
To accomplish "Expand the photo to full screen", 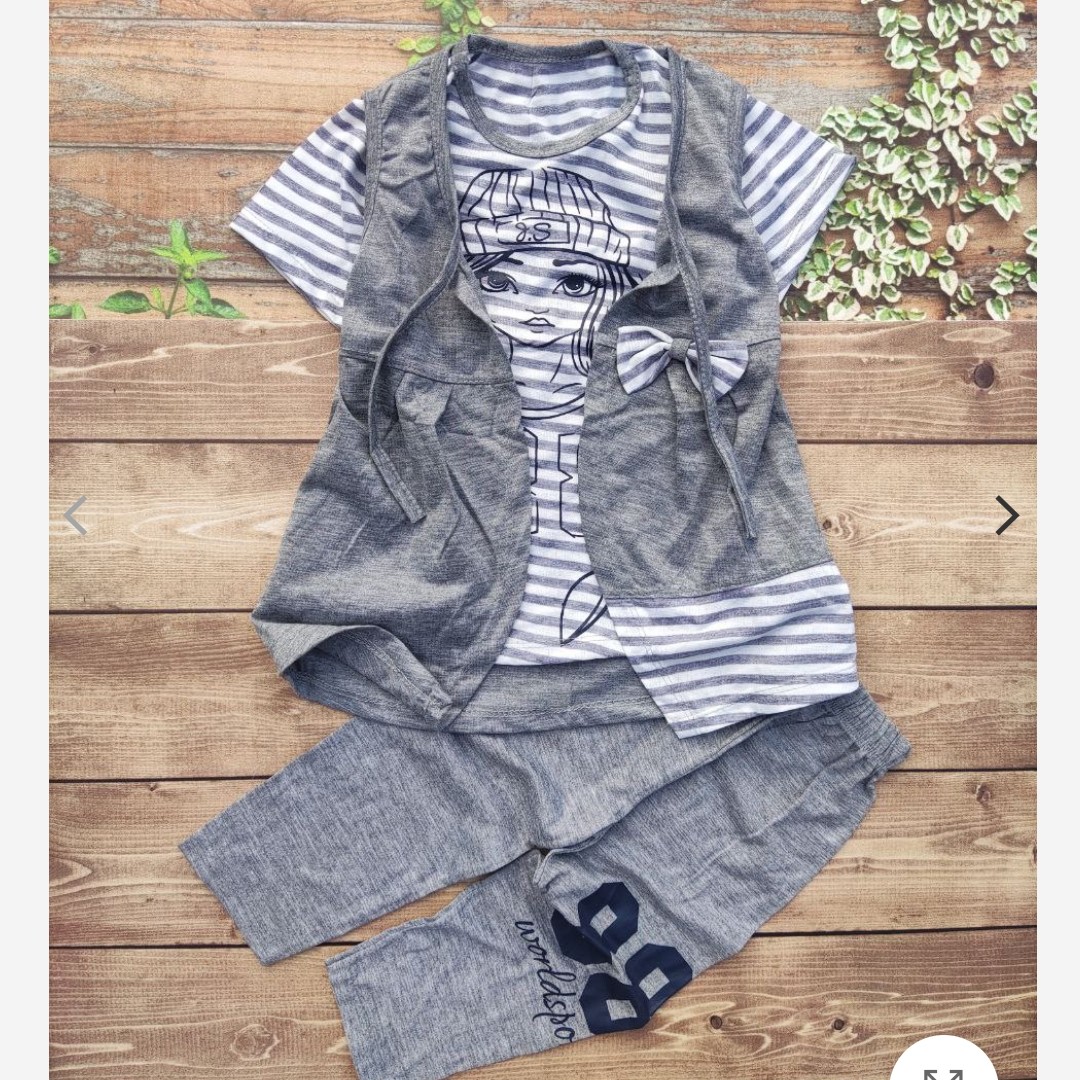I will click(943, 1066).
